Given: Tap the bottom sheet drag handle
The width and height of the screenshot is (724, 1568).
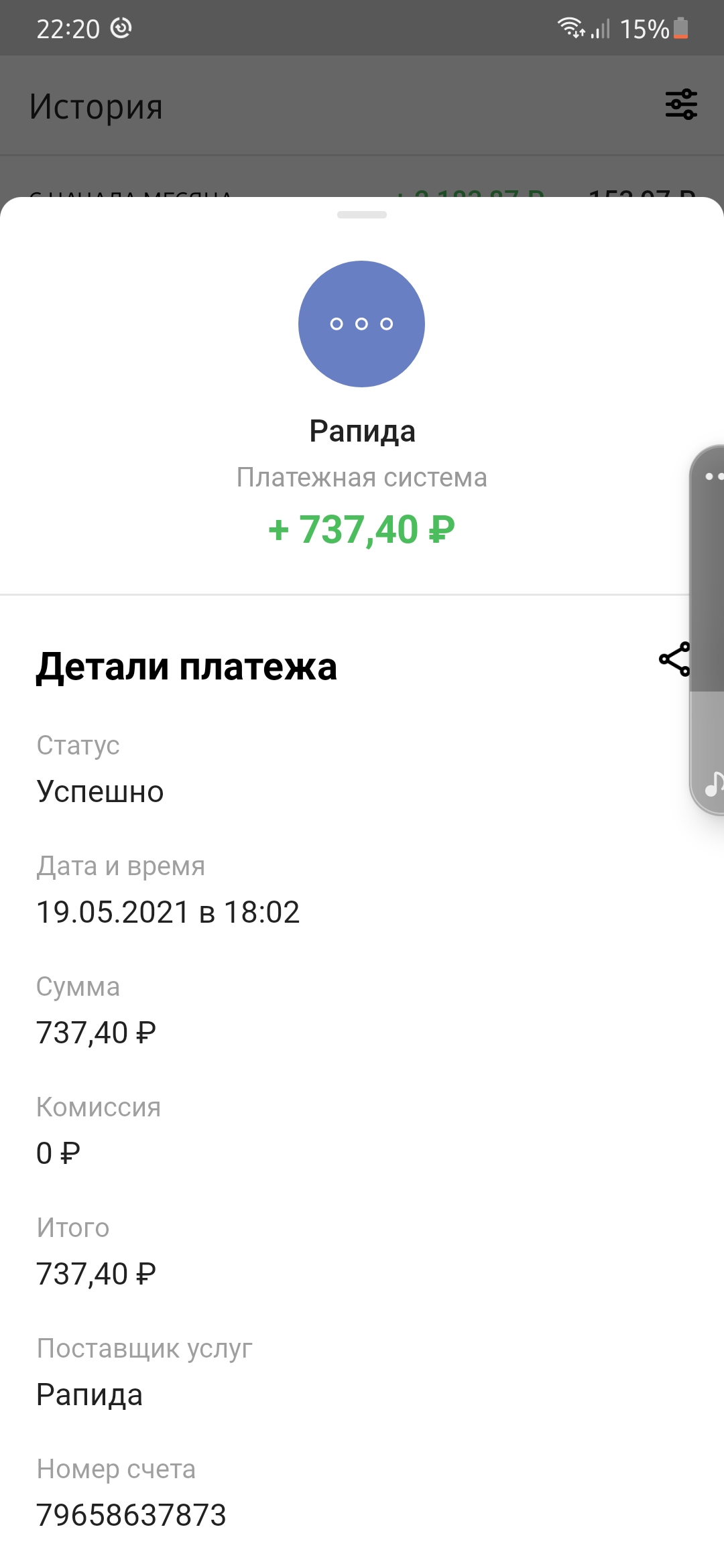Looking at the screenshot, I should (x=362, y=215).
